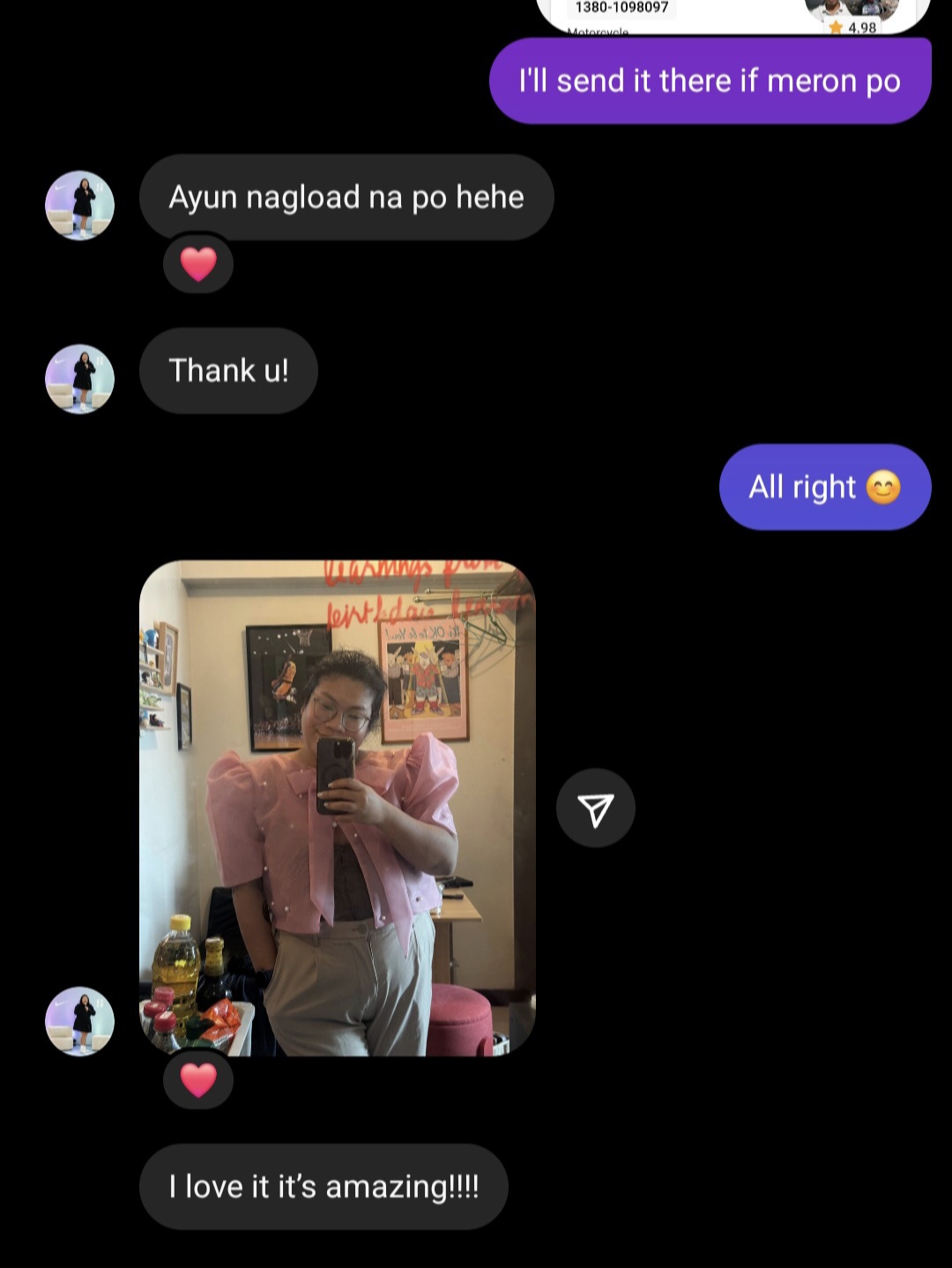View heart reaction under the photo

click(198, 1080)
